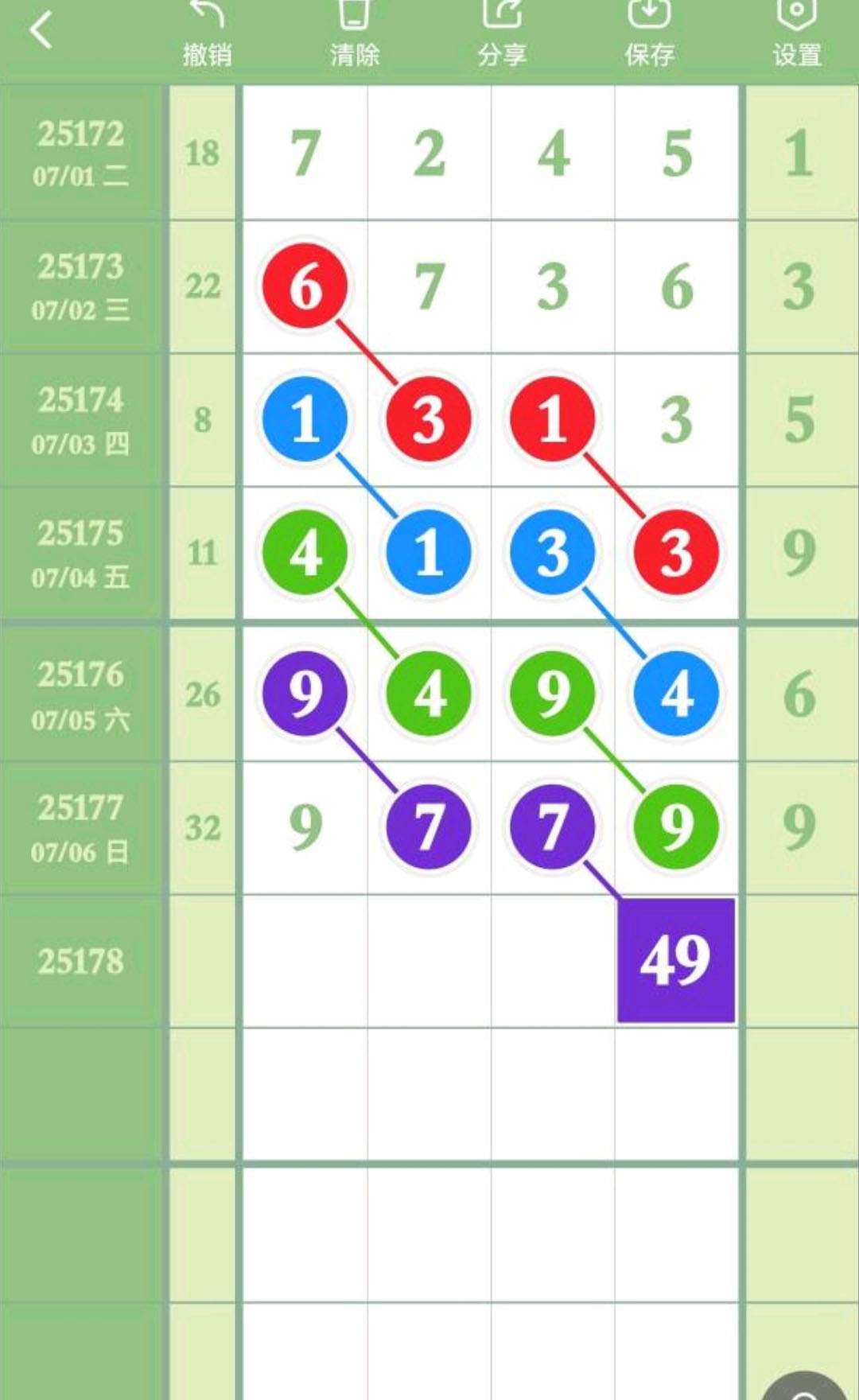Select the purple 49 square in row 25178
Image resolution: width=859 pixels, height=1400 pixels.
point(676,960)
